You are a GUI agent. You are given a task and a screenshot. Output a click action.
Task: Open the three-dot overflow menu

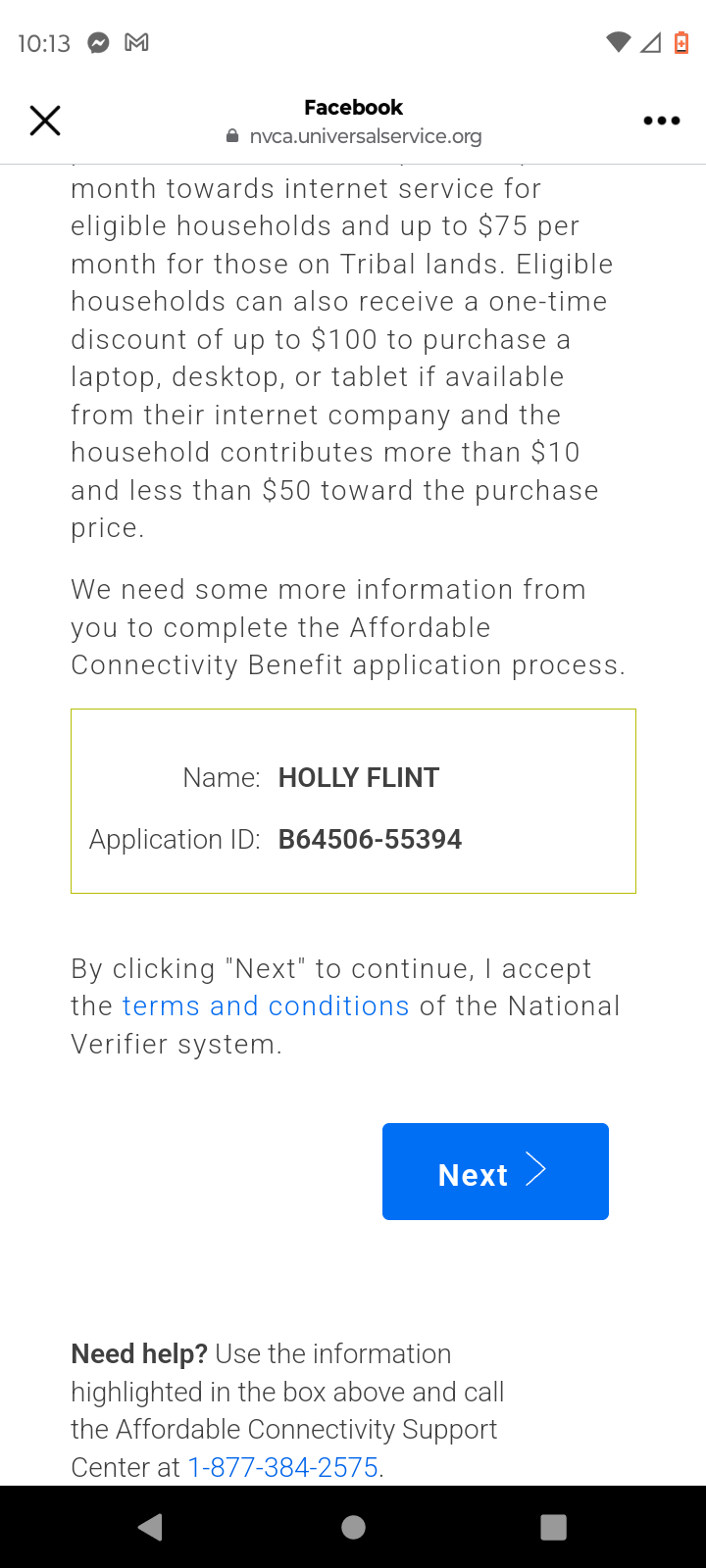(x=661, y=121)
